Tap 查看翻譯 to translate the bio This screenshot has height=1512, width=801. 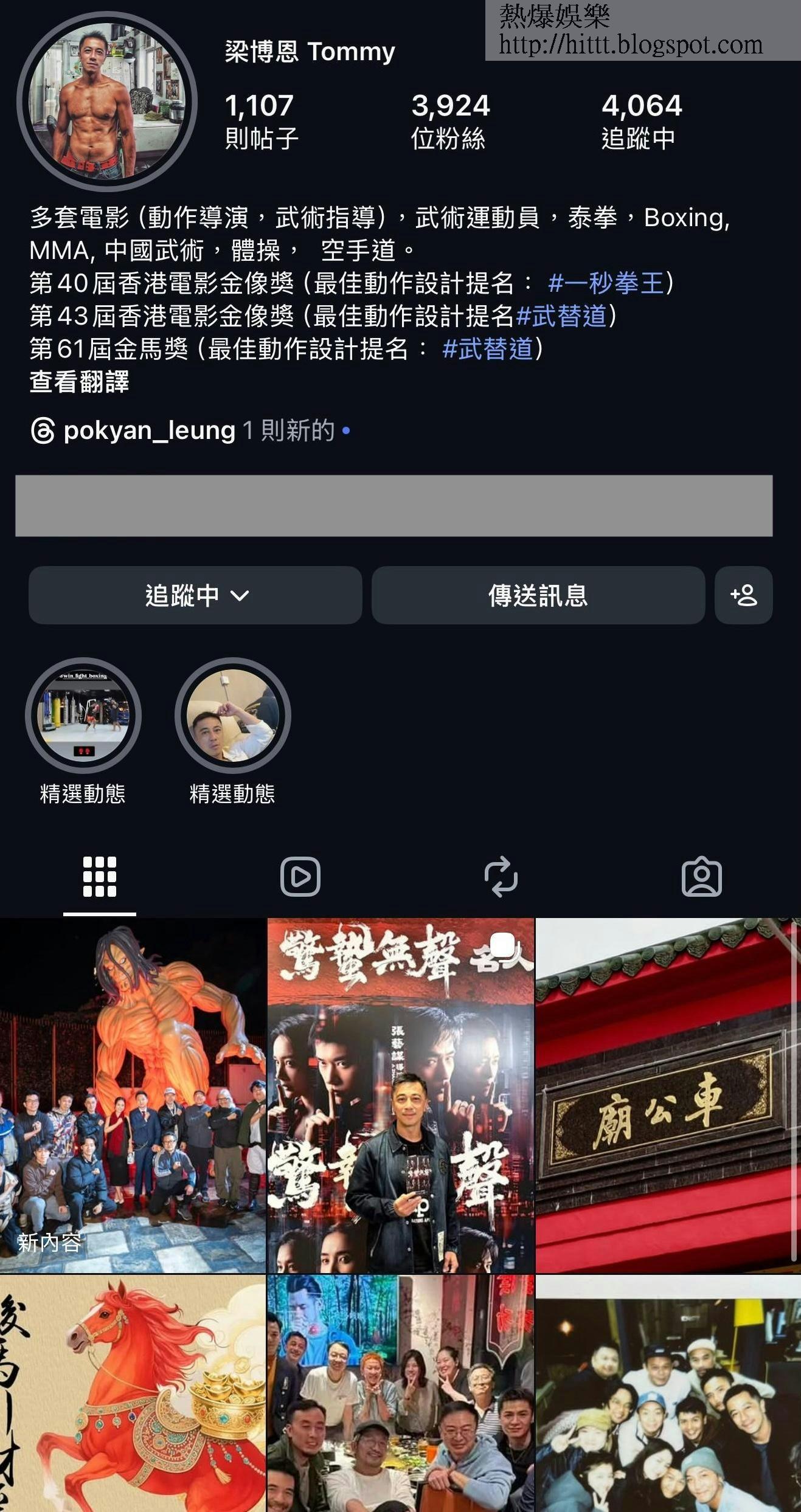pos(79,382)
